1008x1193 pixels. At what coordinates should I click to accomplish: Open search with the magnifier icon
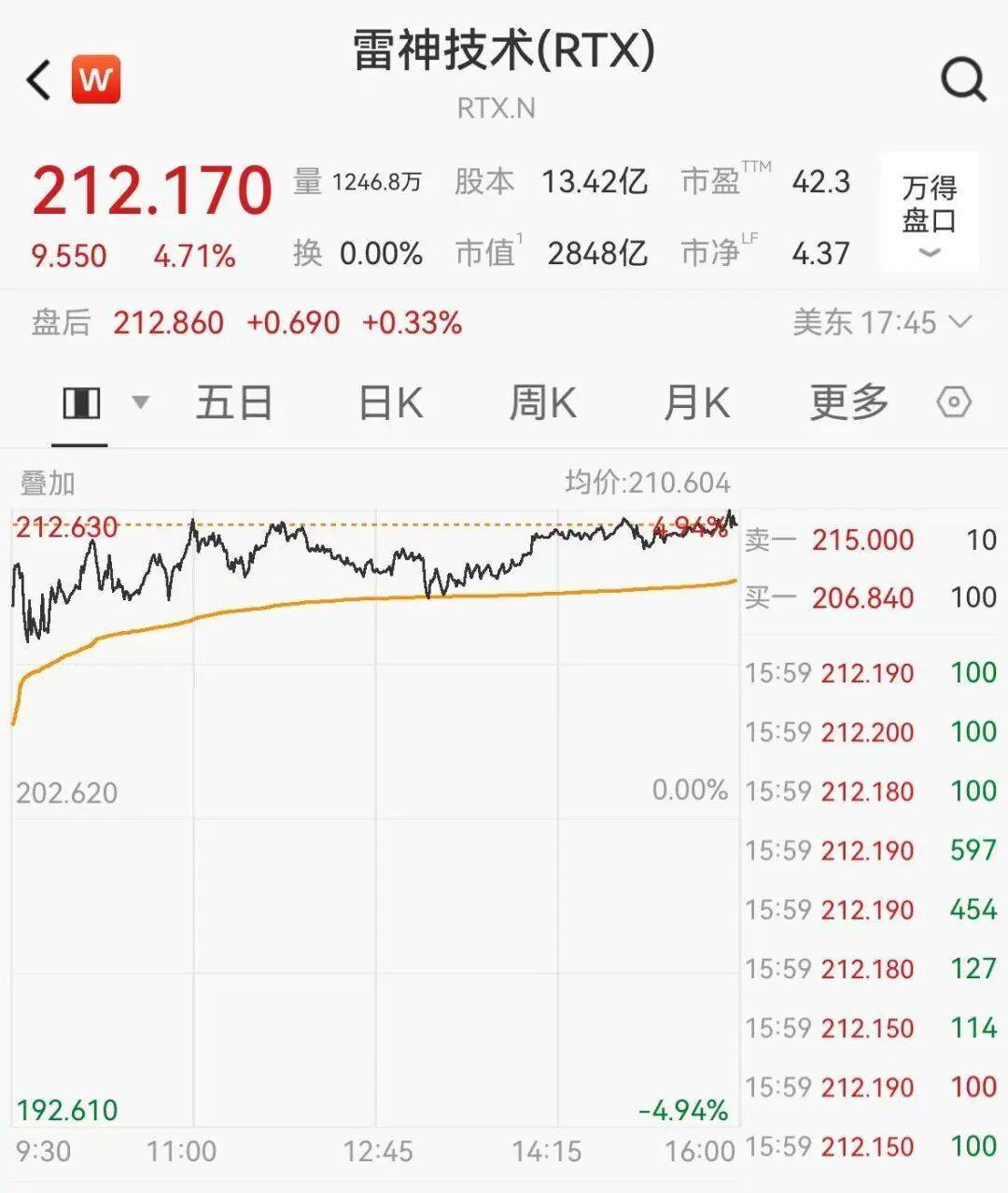[x=963, y=80]
